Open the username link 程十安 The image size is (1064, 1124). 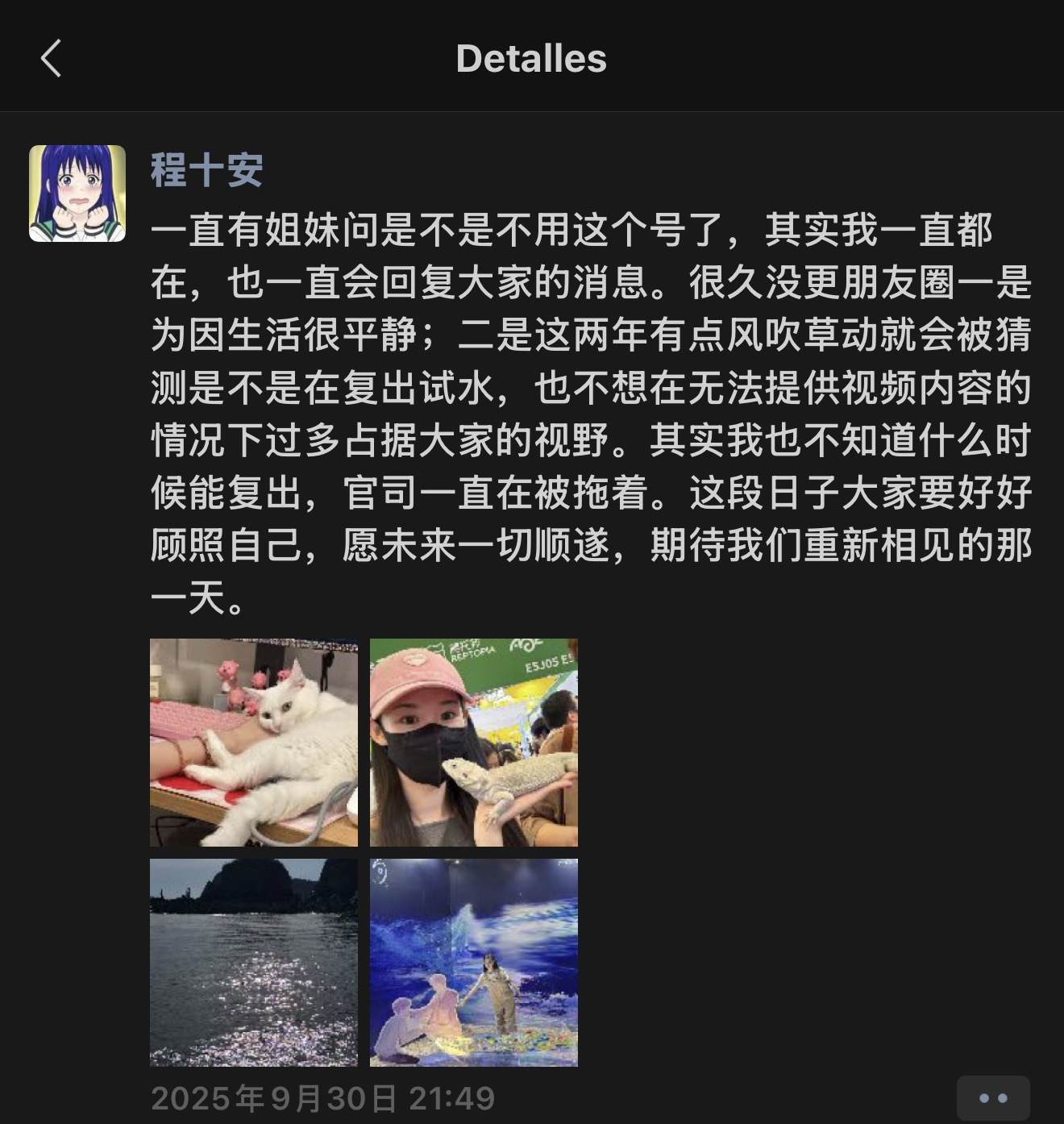(207, 170)
